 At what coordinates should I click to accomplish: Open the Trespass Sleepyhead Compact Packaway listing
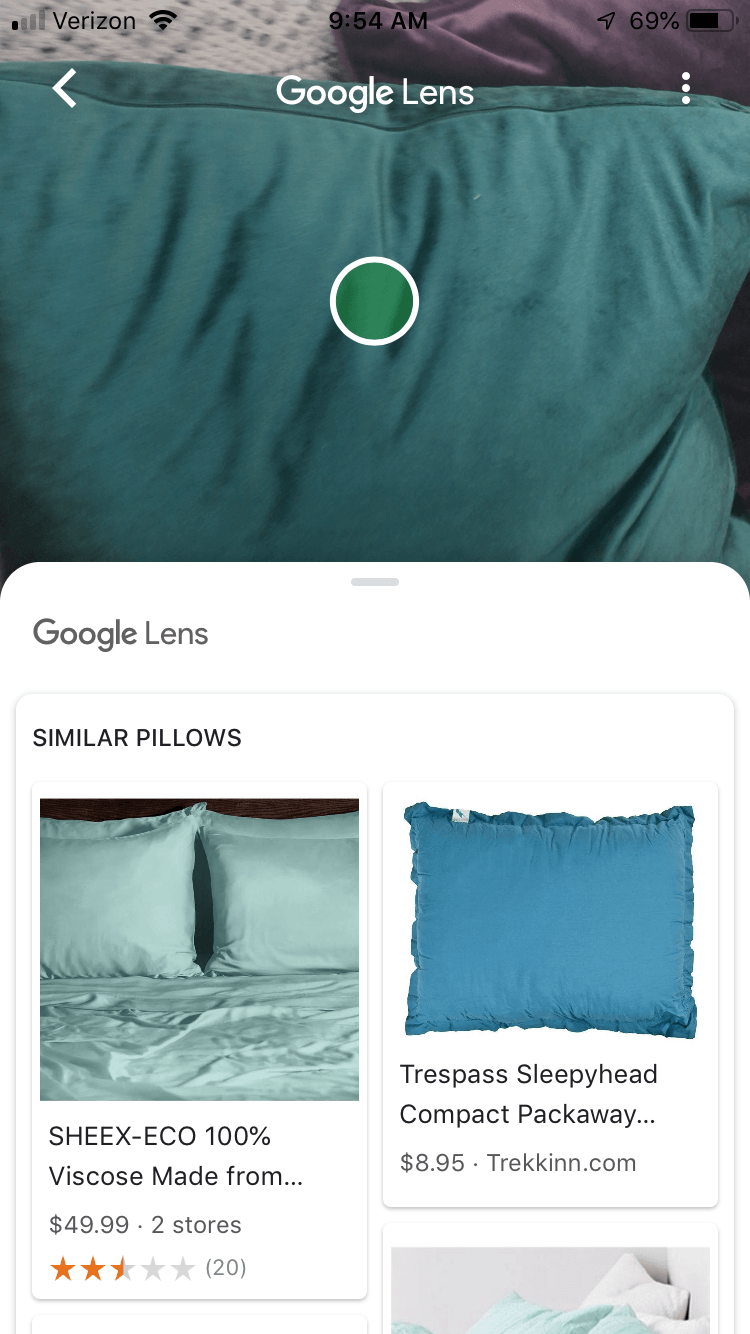coord(550,994)
